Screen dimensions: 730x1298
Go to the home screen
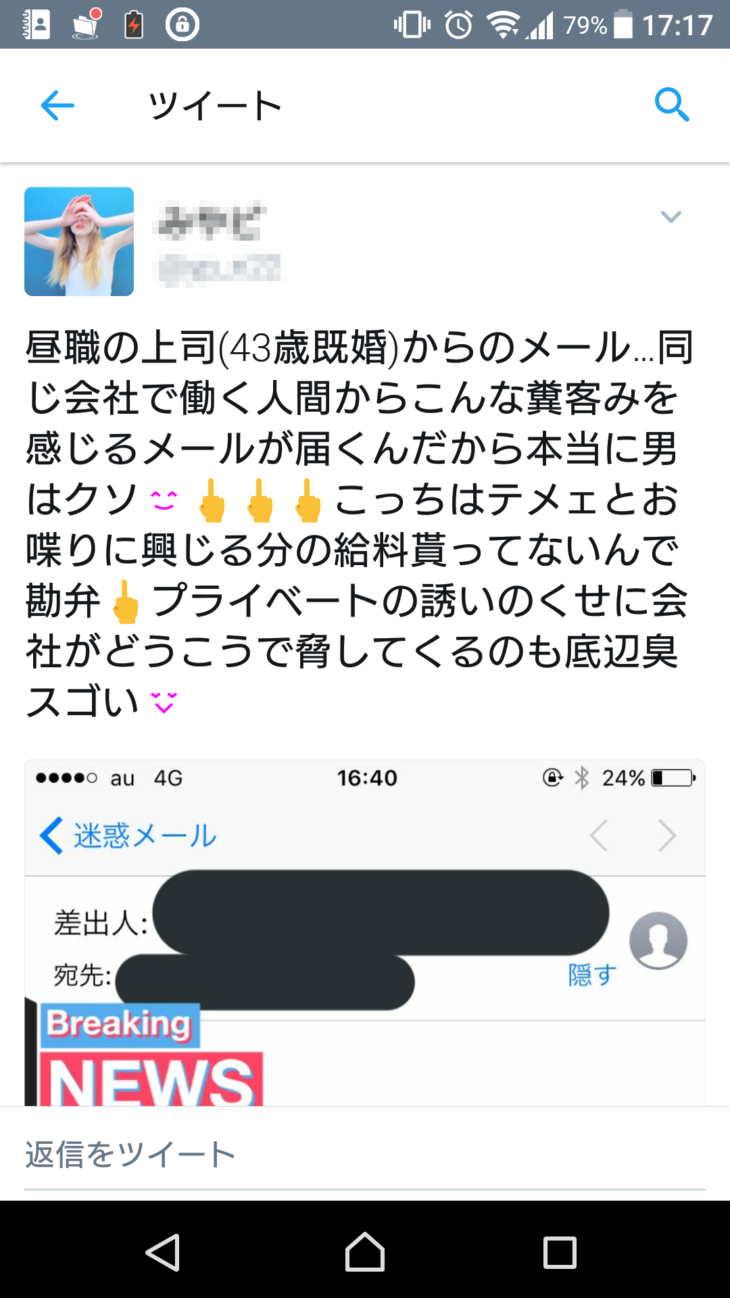pos(364,1251)
